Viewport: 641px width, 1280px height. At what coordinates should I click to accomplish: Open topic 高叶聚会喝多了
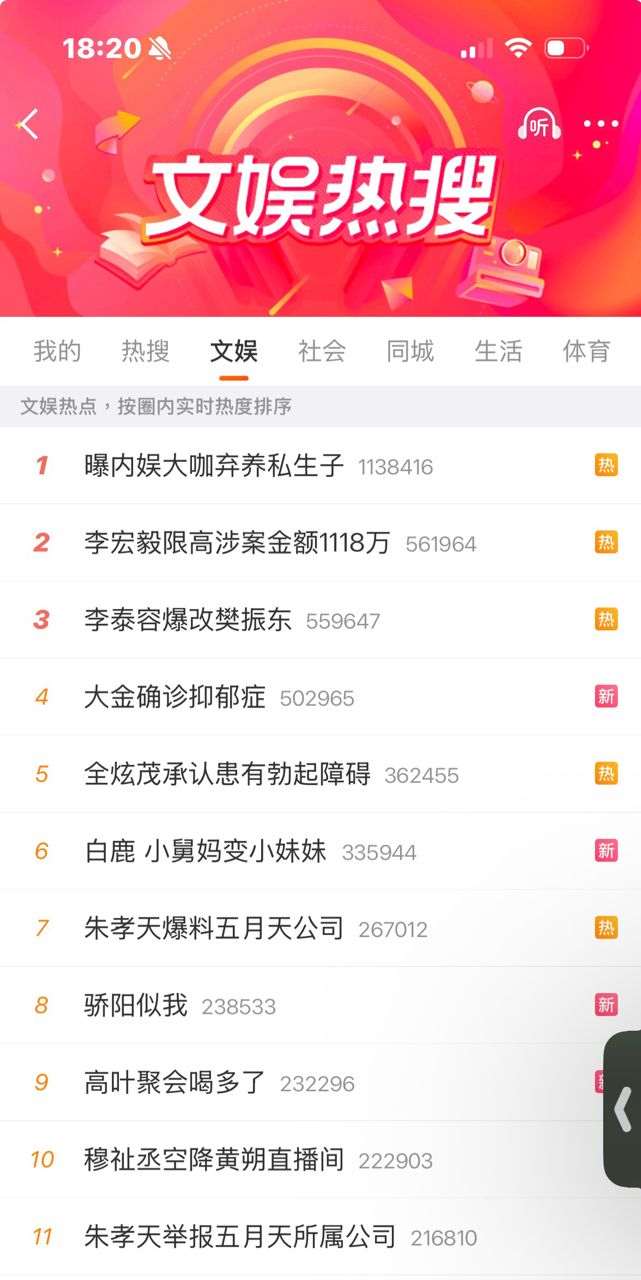[175, 1082]
